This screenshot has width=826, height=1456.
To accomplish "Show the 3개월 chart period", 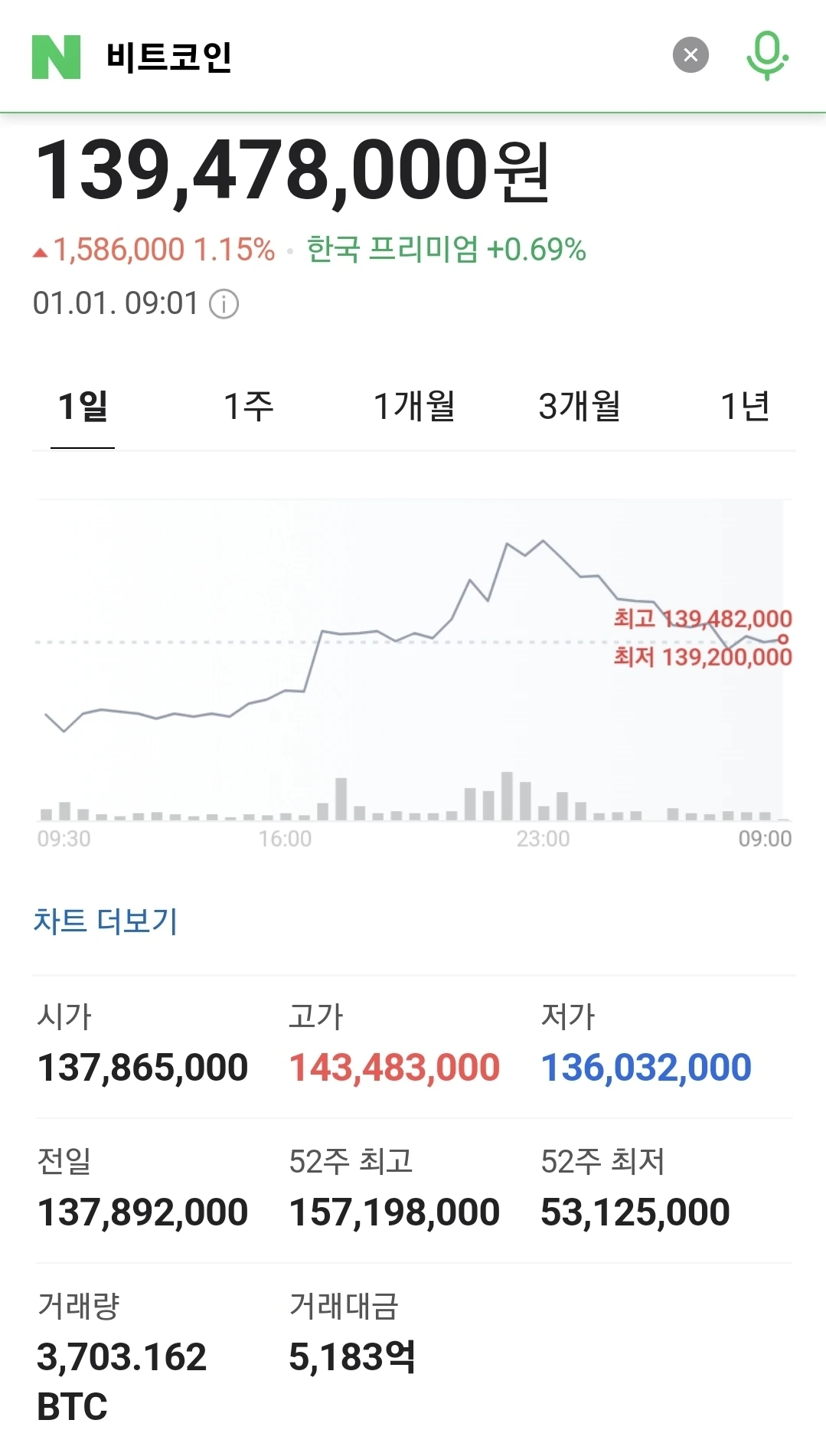I will pos(580,406).
